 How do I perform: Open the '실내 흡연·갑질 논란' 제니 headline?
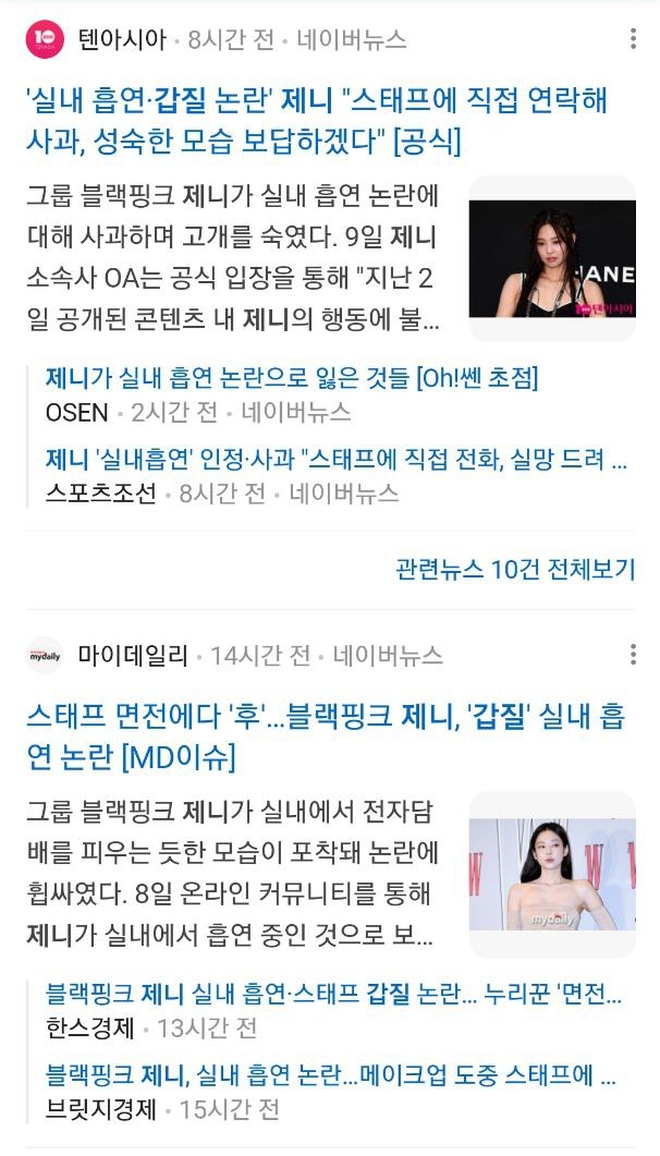(316, 120)
